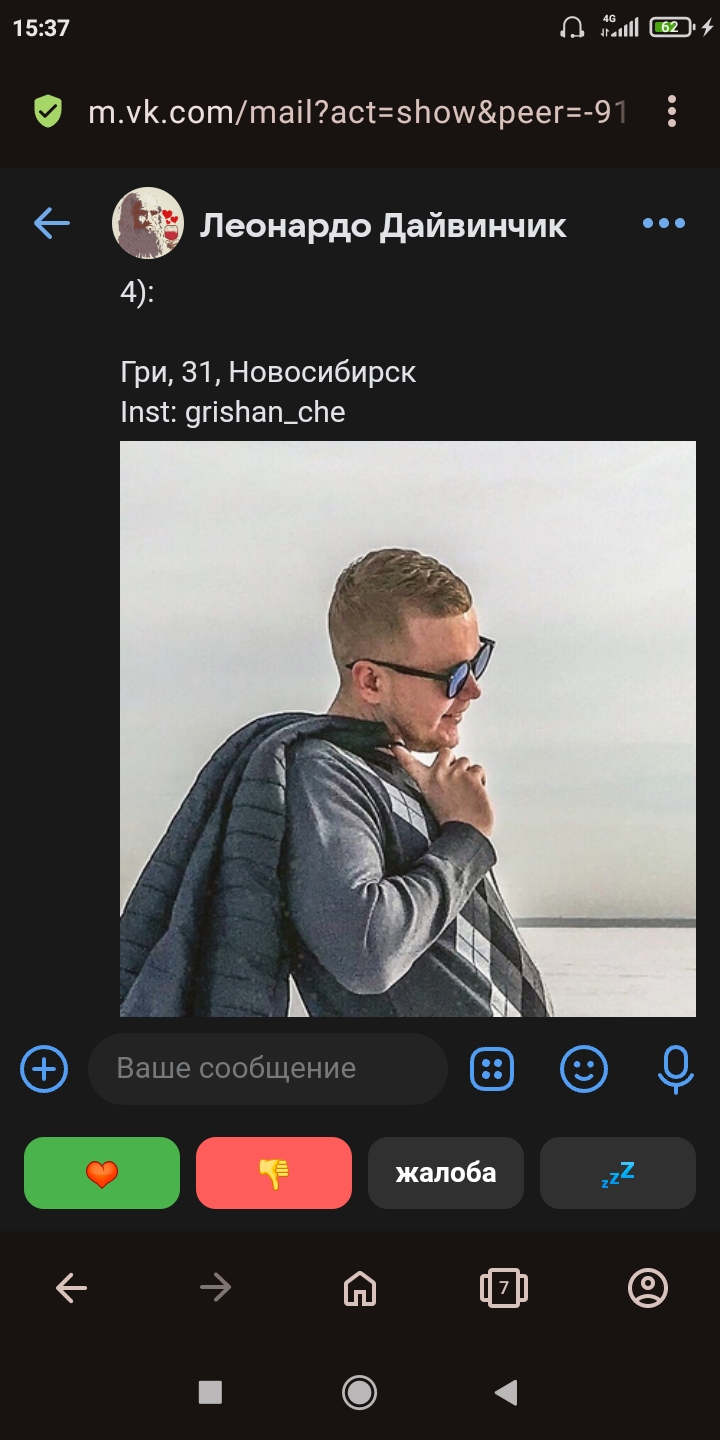The width and height of the screenshot is (720, 1440).
Task: Go back from the Леонардо Дайвинчик chat
Action: click(52, 223)
